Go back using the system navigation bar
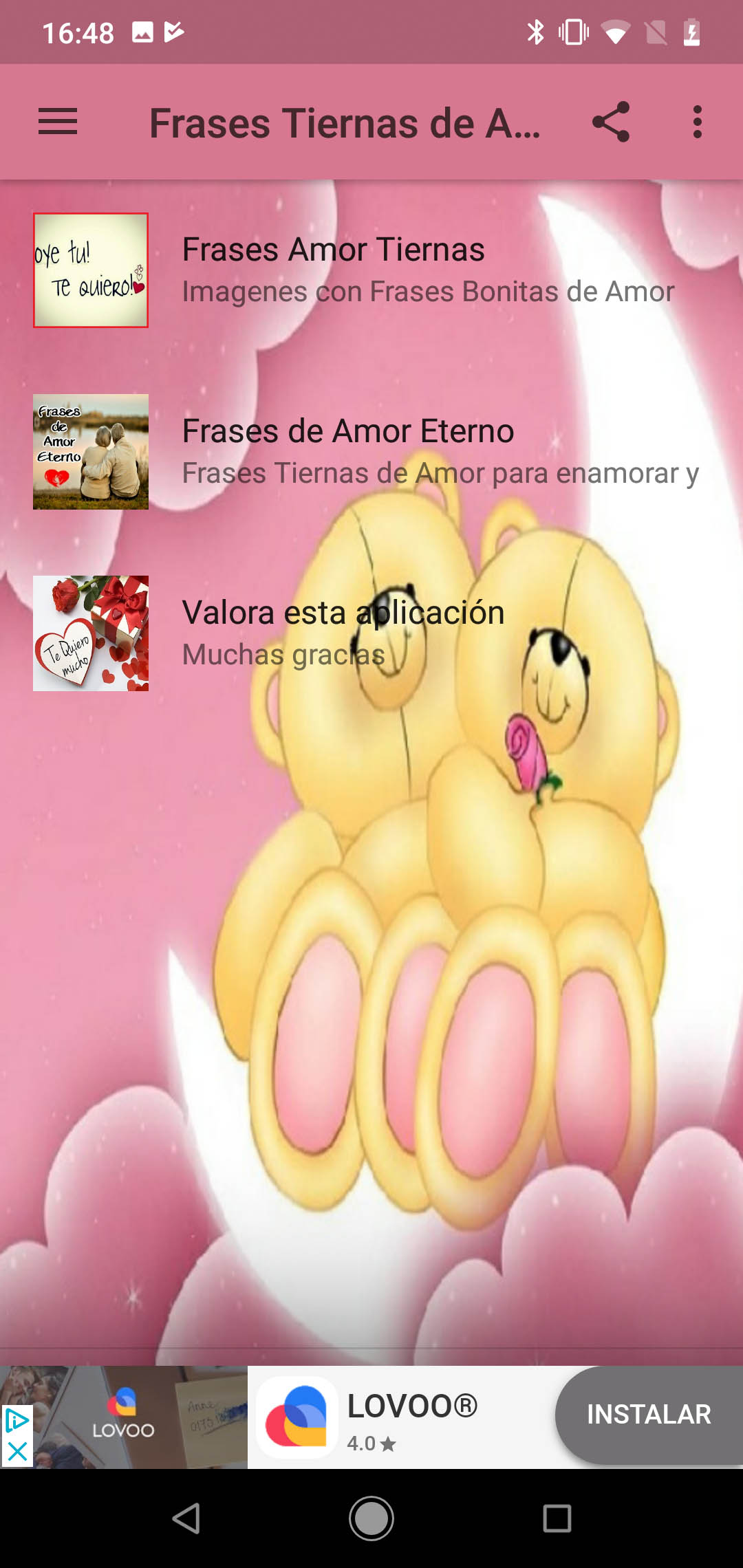The height and width of the screenshot is (1568, 743). coord(186,1518)
